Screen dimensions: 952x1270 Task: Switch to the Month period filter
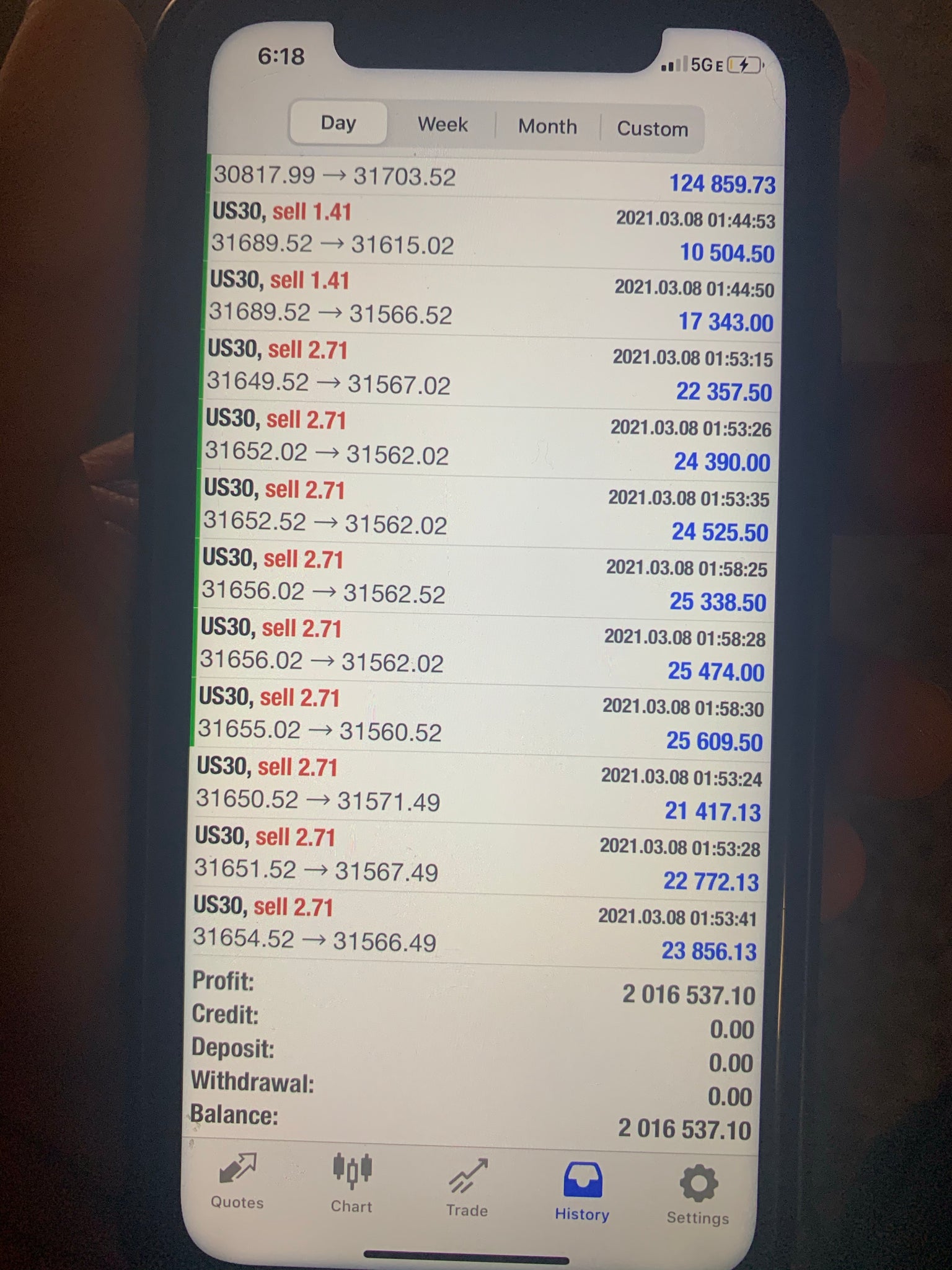coord(547,127)
